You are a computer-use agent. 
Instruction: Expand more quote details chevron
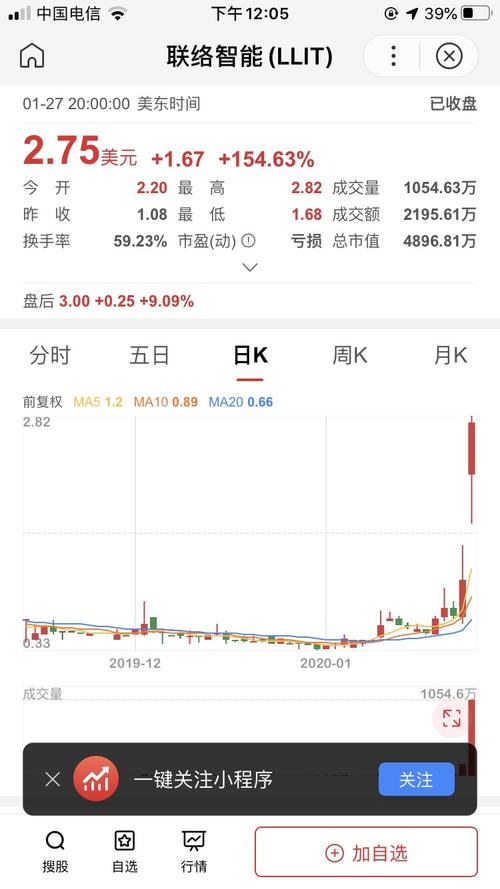(250, 266)
